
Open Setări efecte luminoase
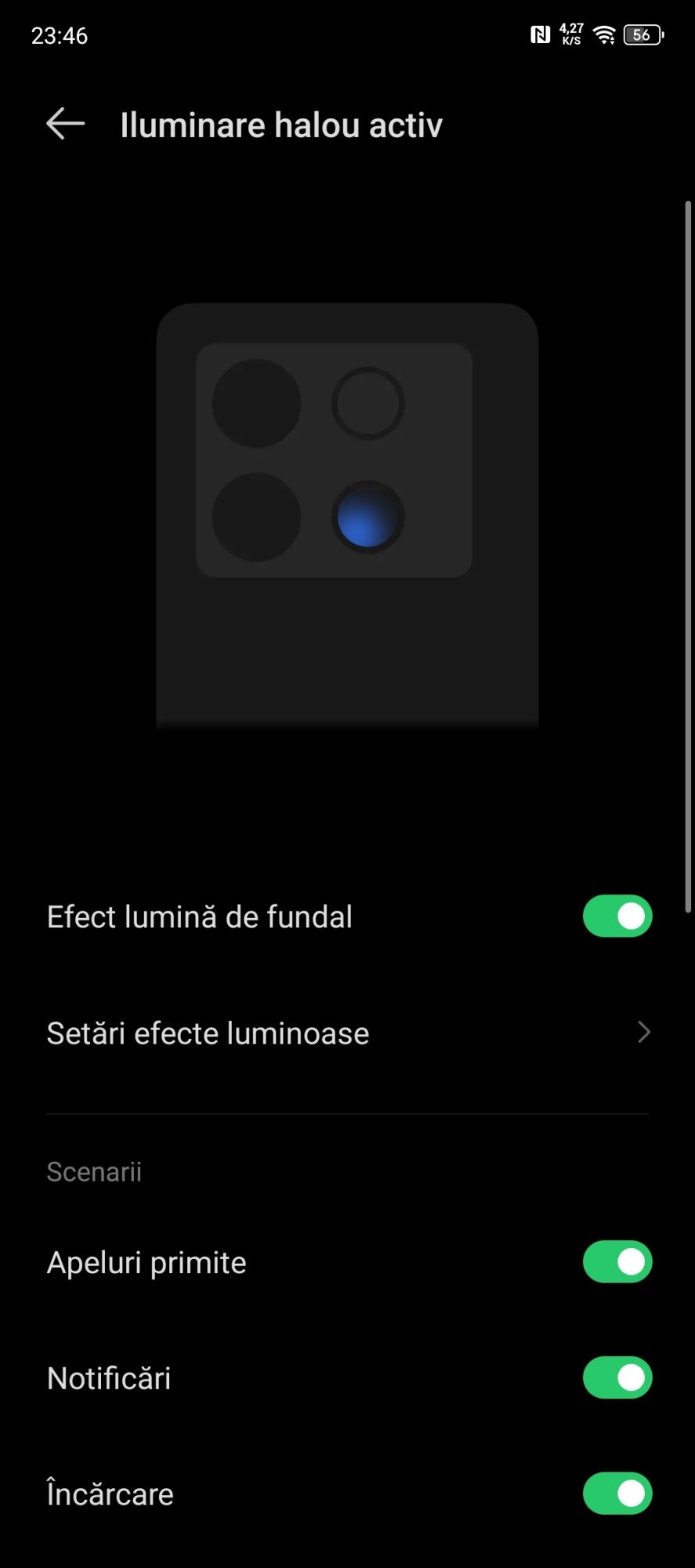347,1033
